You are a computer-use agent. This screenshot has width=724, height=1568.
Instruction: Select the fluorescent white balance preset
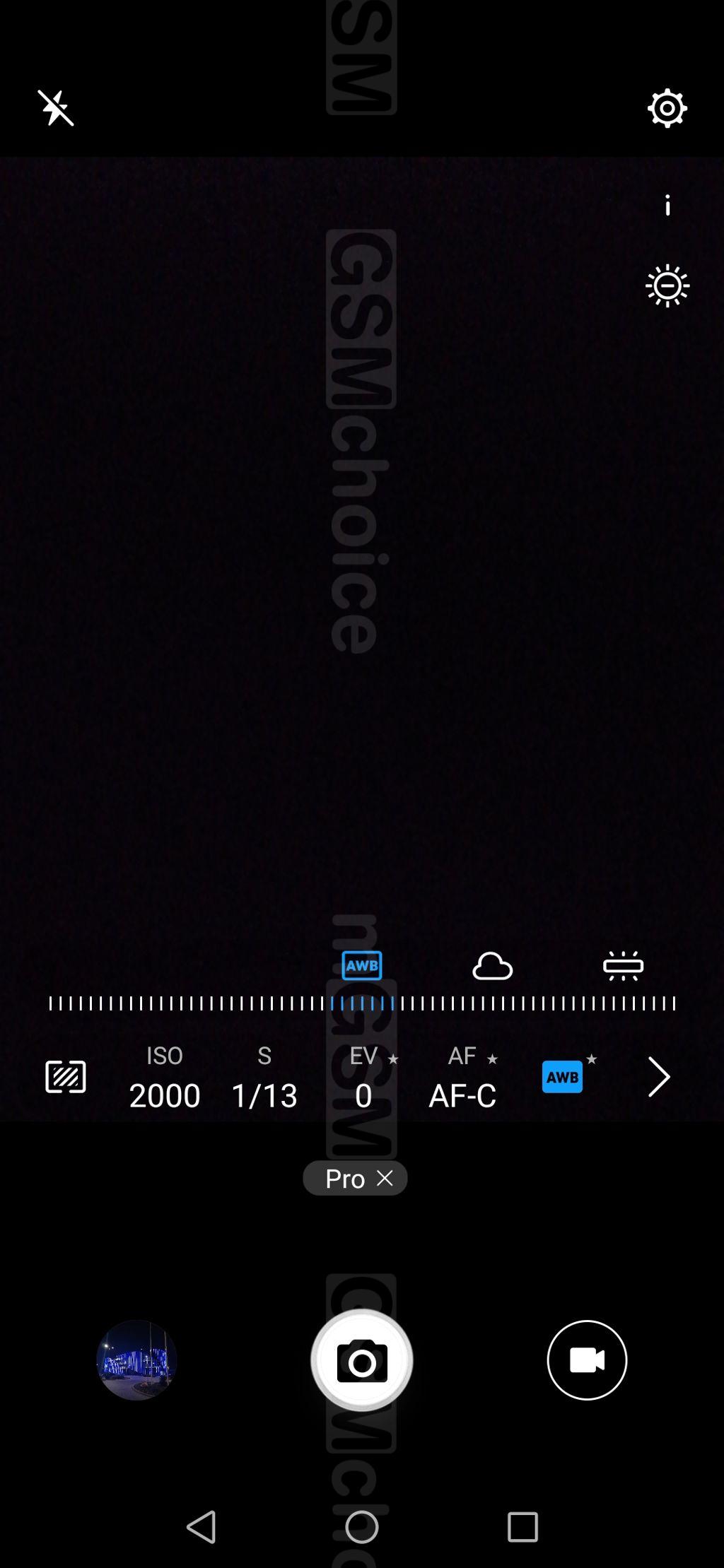[x=623, y=966]
